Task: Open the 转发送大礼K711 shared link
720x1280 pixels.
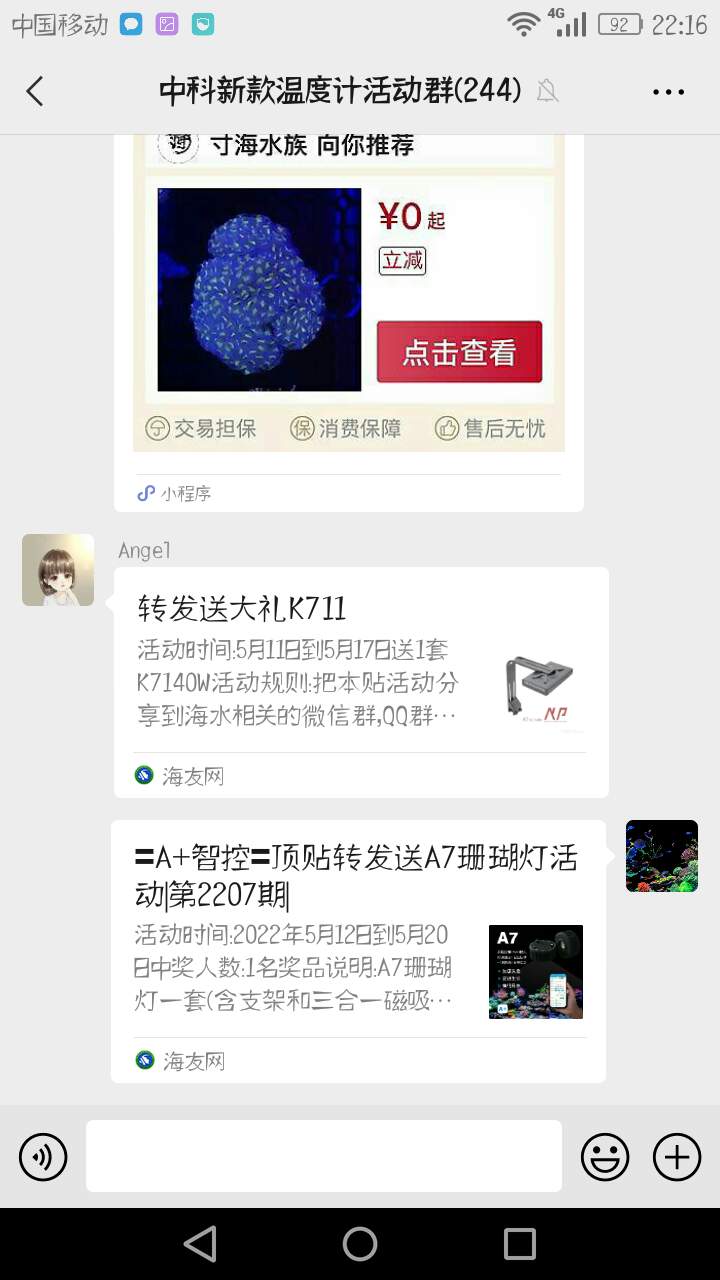Action: [361, 682]
